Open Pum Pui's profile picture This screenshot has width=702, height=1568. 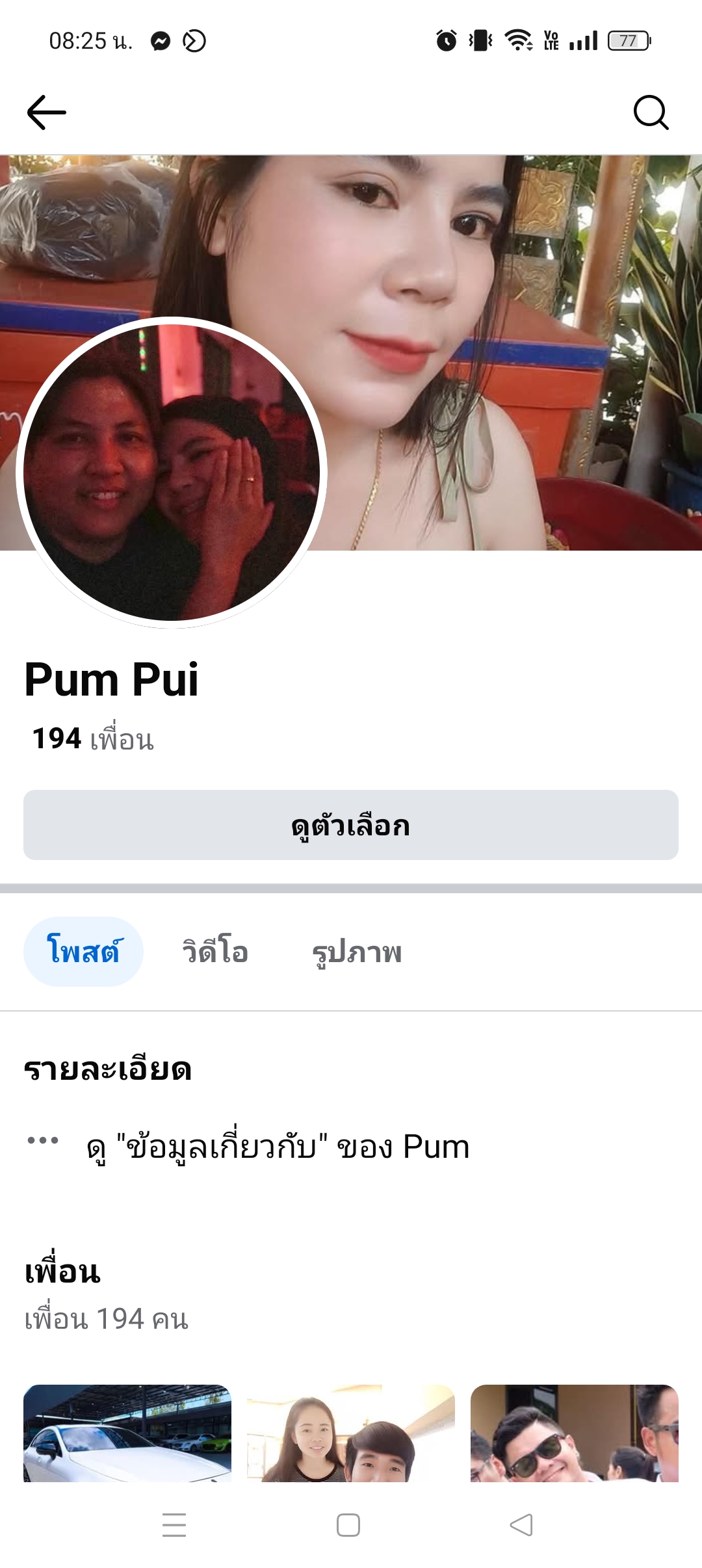click(172, 473)
